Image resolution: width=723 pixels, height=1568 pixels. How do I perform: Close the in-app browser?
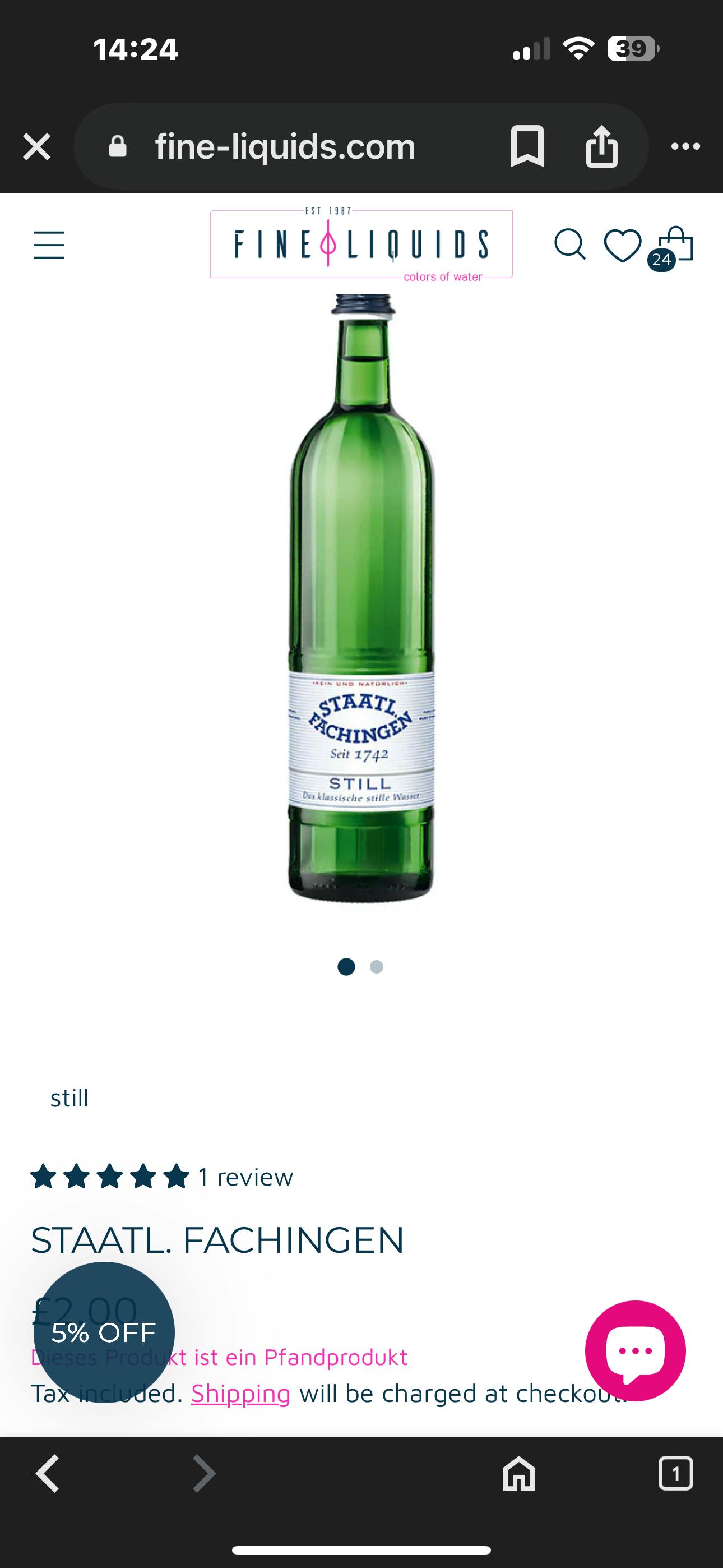pos(36,147)
